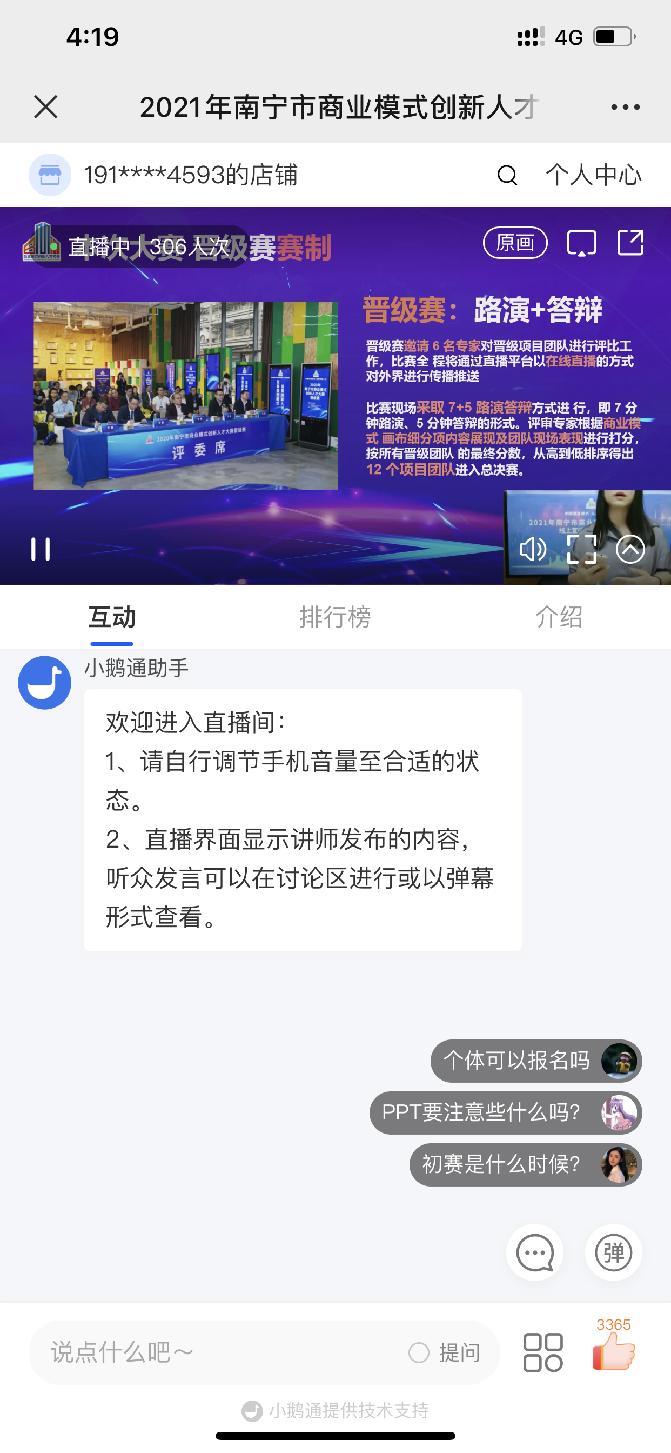Go to 个人中心

593,175
